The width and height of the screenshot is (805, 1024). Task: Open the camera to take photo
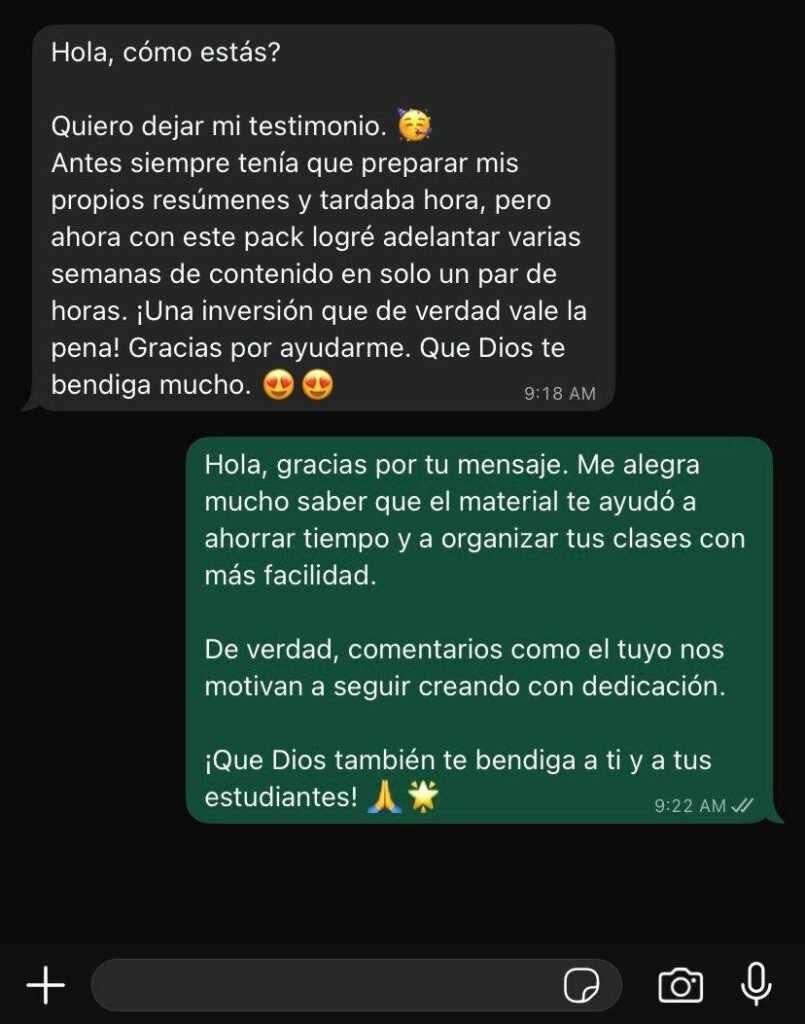[x=680, y=986]
